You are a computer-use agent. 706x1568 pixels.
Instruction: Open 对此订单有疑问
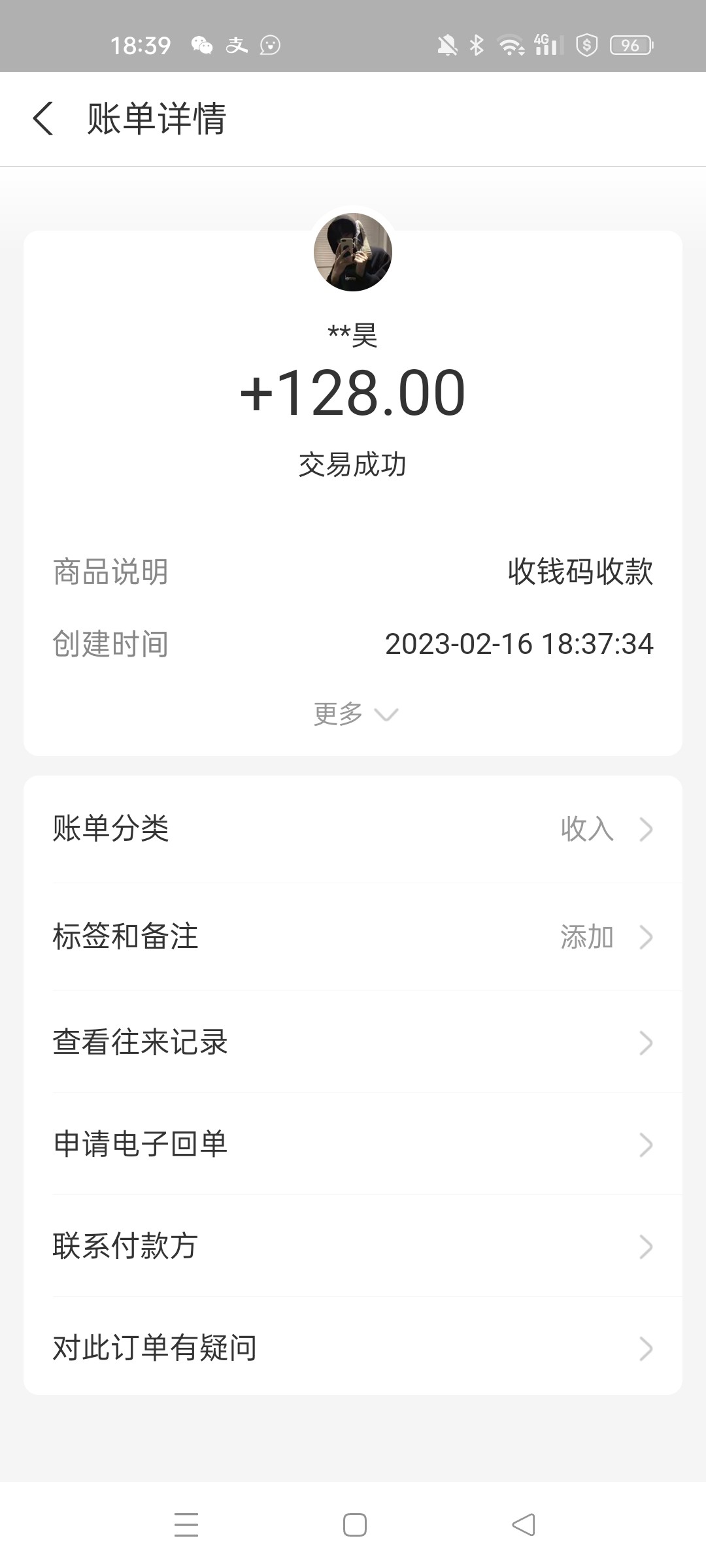click(353, 1348)
